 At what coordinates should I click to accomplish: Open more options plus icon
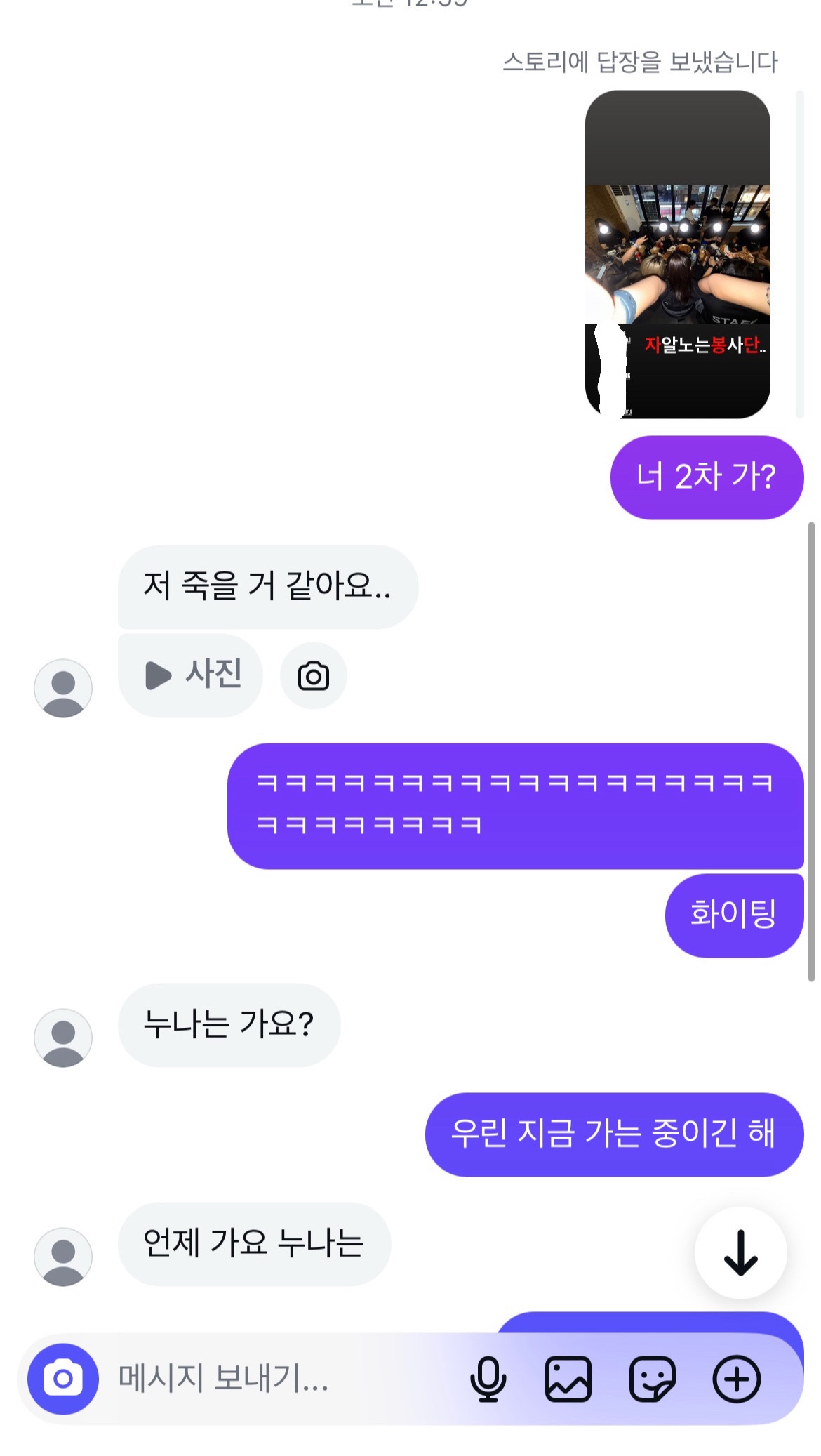click(x=736, y=1379)
